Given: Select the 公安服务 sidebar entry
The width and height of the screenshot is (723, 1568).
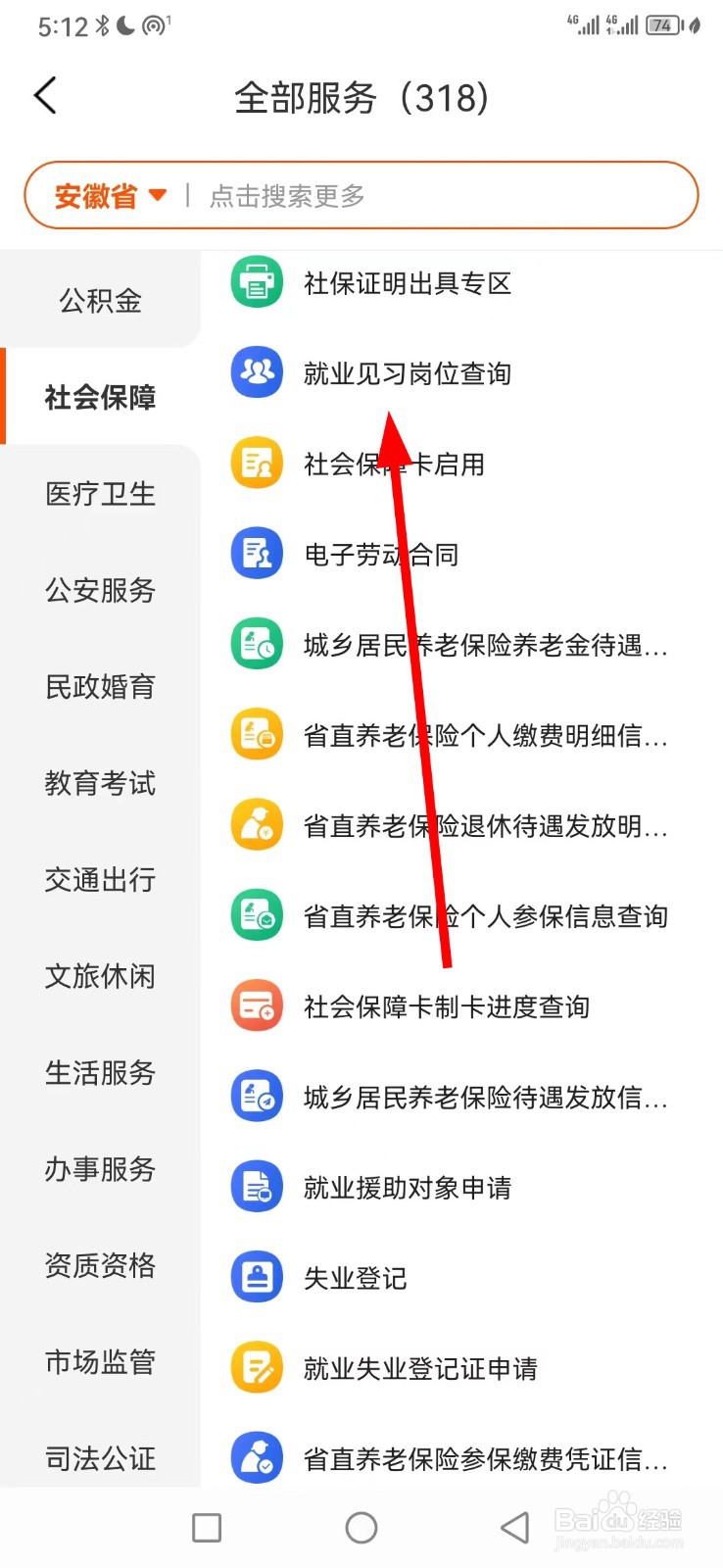Looking at the screenshot, I should [99, 590].
